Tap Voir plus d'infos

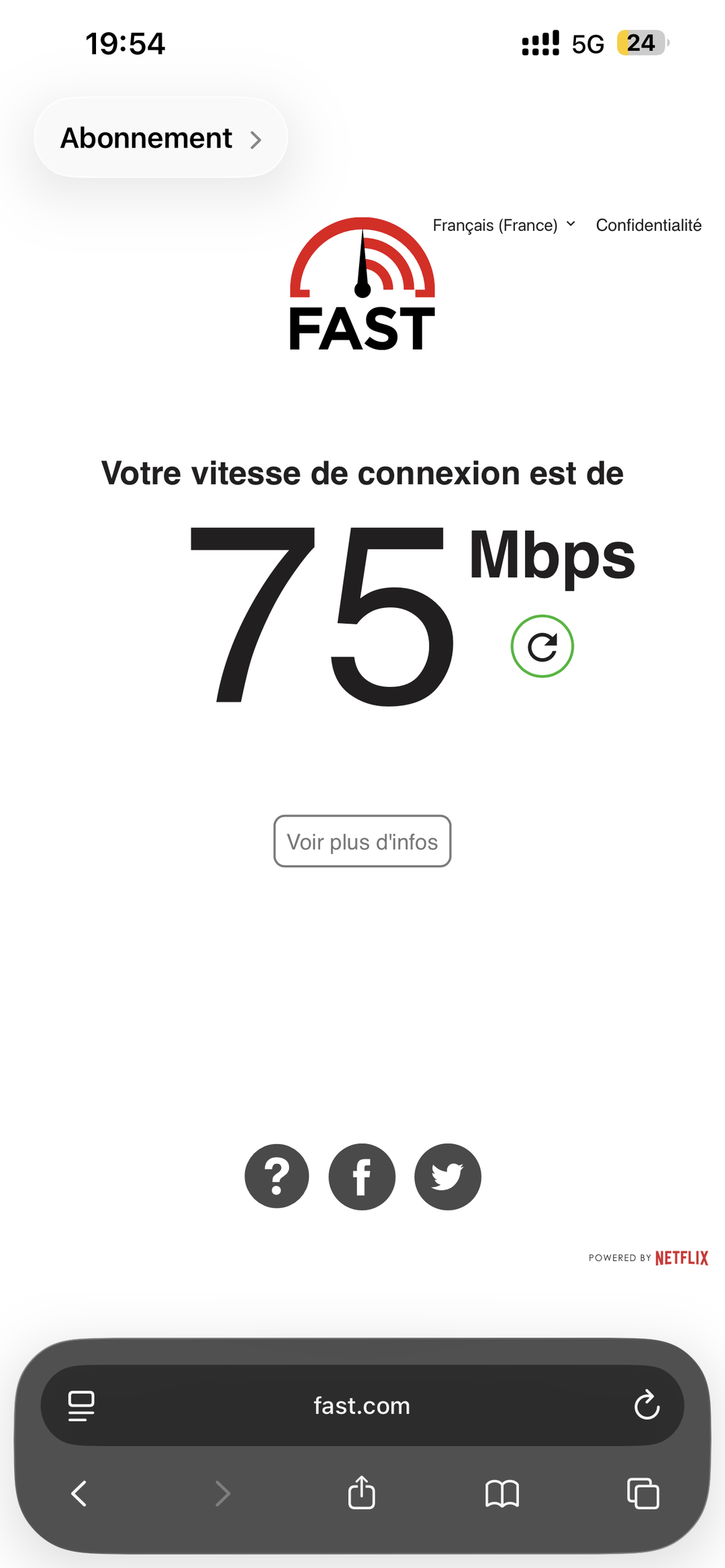click(x=362, y=841)
